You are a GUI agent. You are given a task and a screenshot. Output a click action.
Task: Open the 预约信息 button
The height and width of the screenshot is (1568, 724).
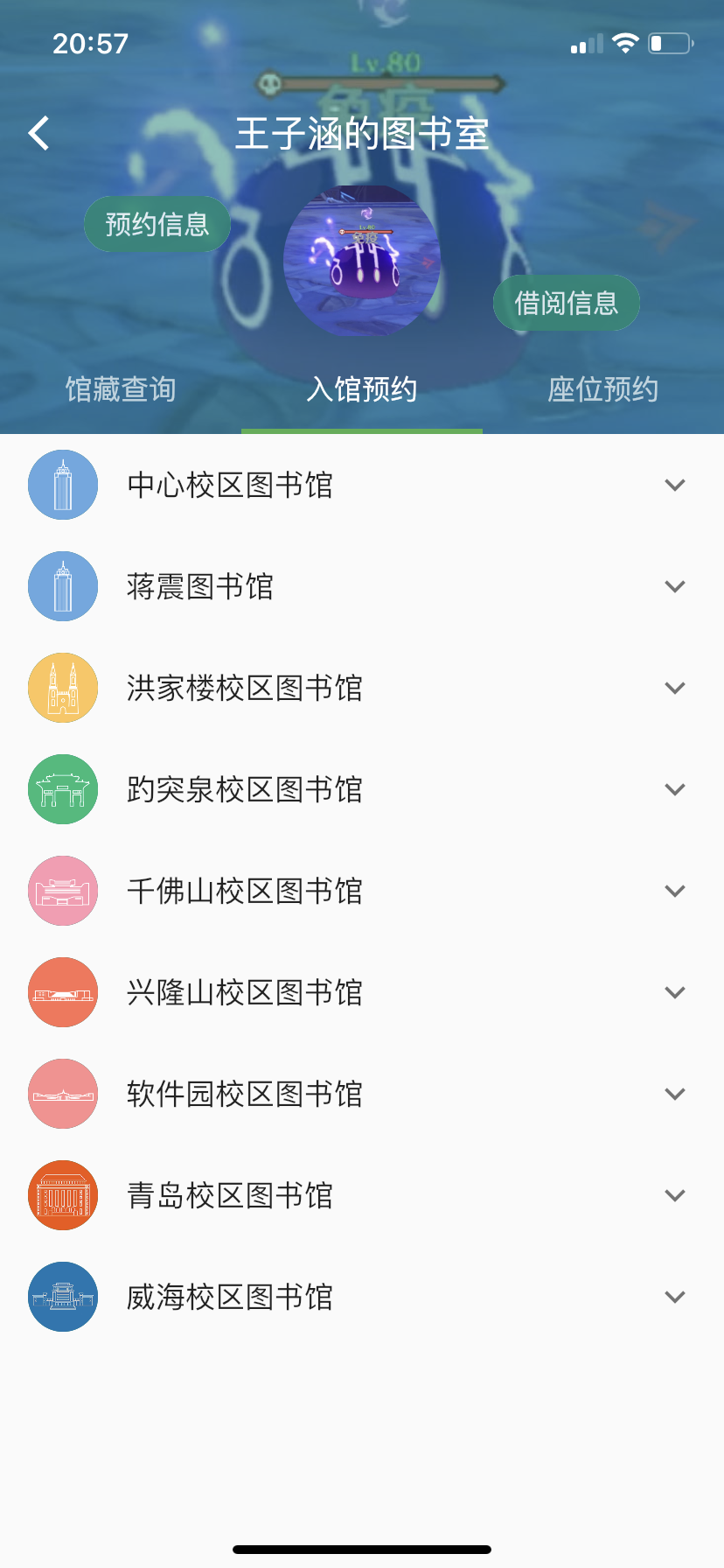click(157, 224)
